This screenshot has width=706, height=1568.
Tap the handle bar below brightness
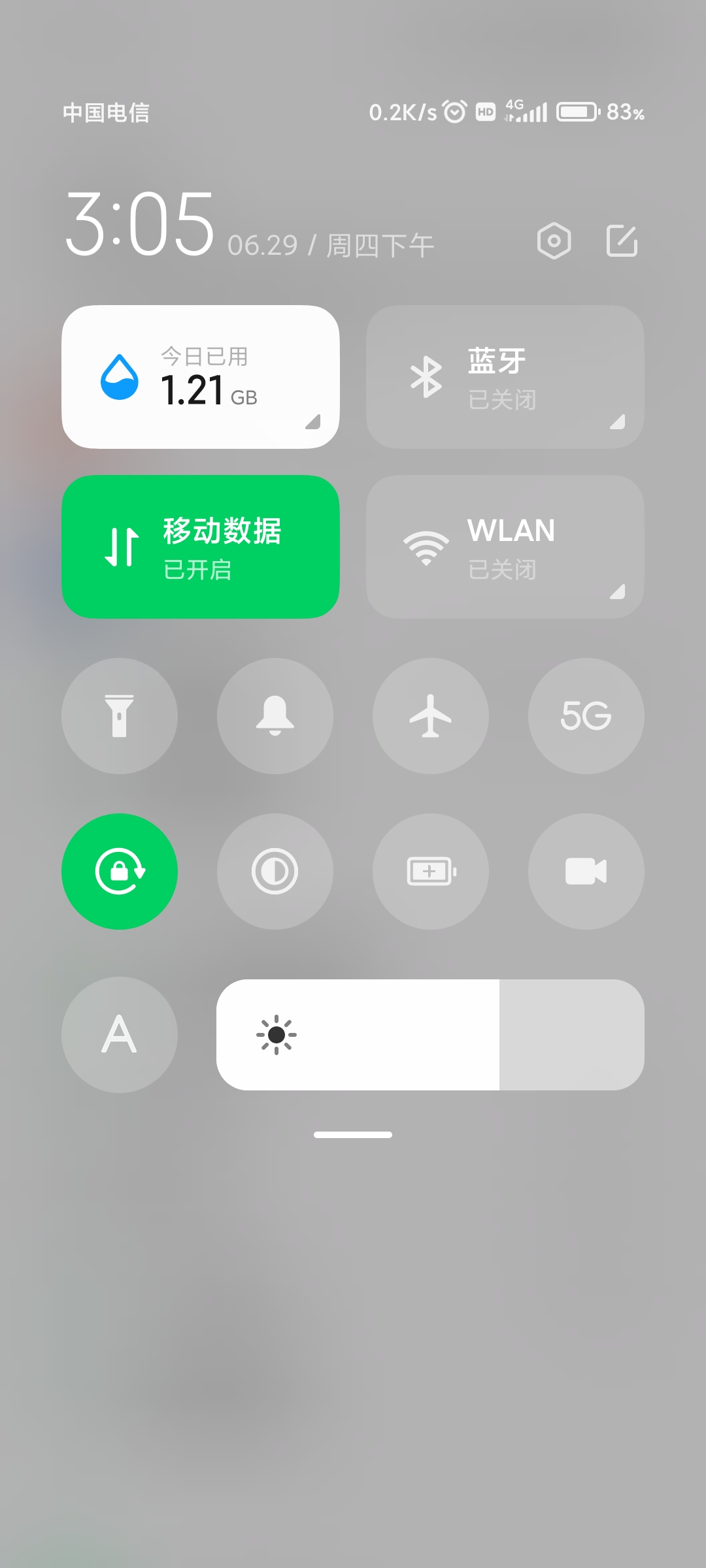tap(353, 1135)
